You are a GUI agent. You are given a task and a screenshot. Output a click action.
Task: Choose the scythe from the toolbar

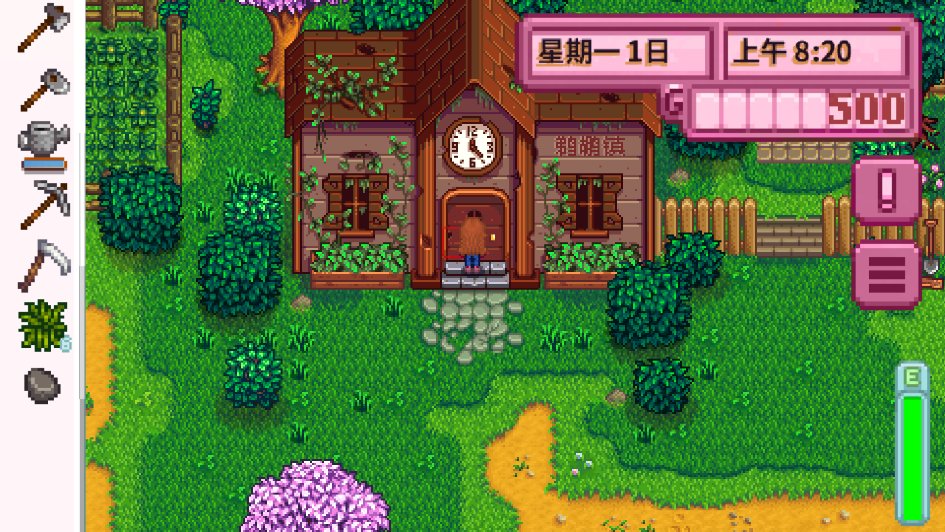(41, 264)
